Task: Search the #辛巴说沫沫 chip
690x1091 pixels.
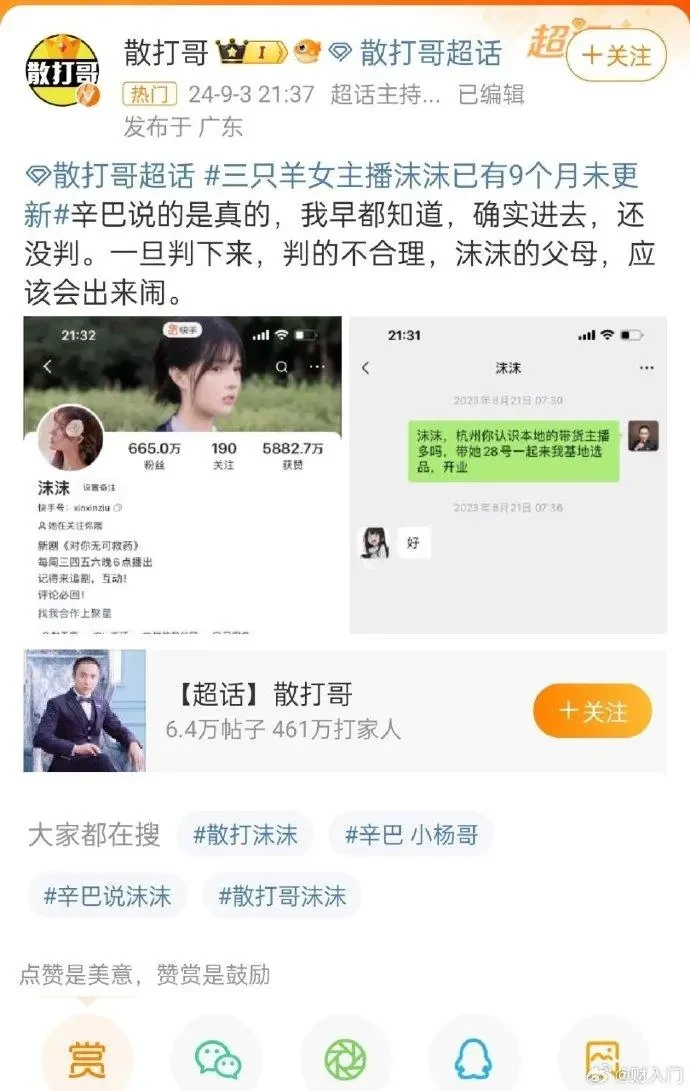Action: point(107,895)
